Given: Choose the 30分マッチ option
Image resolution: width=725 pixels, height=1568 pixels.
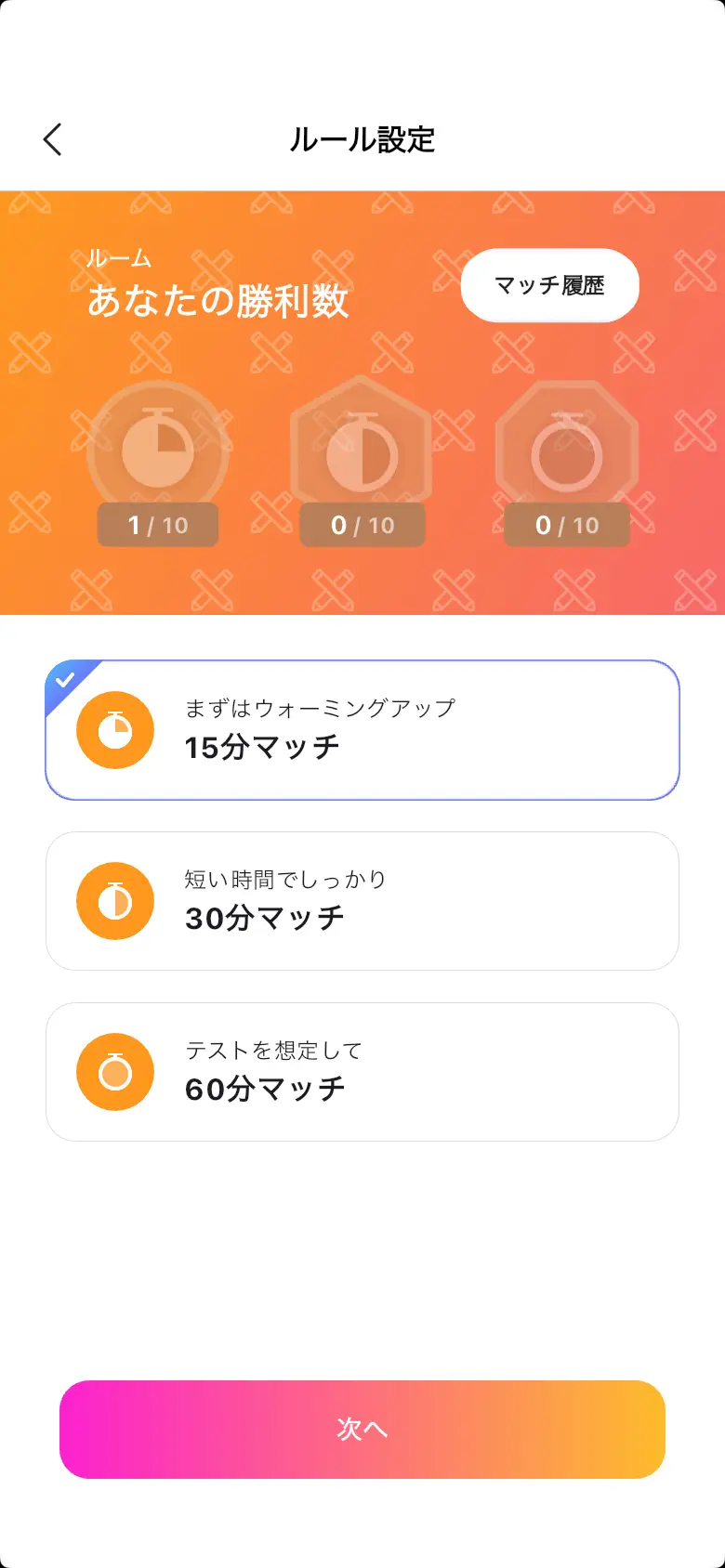Looking at the screenshot, I should click(x=362, y=901).
